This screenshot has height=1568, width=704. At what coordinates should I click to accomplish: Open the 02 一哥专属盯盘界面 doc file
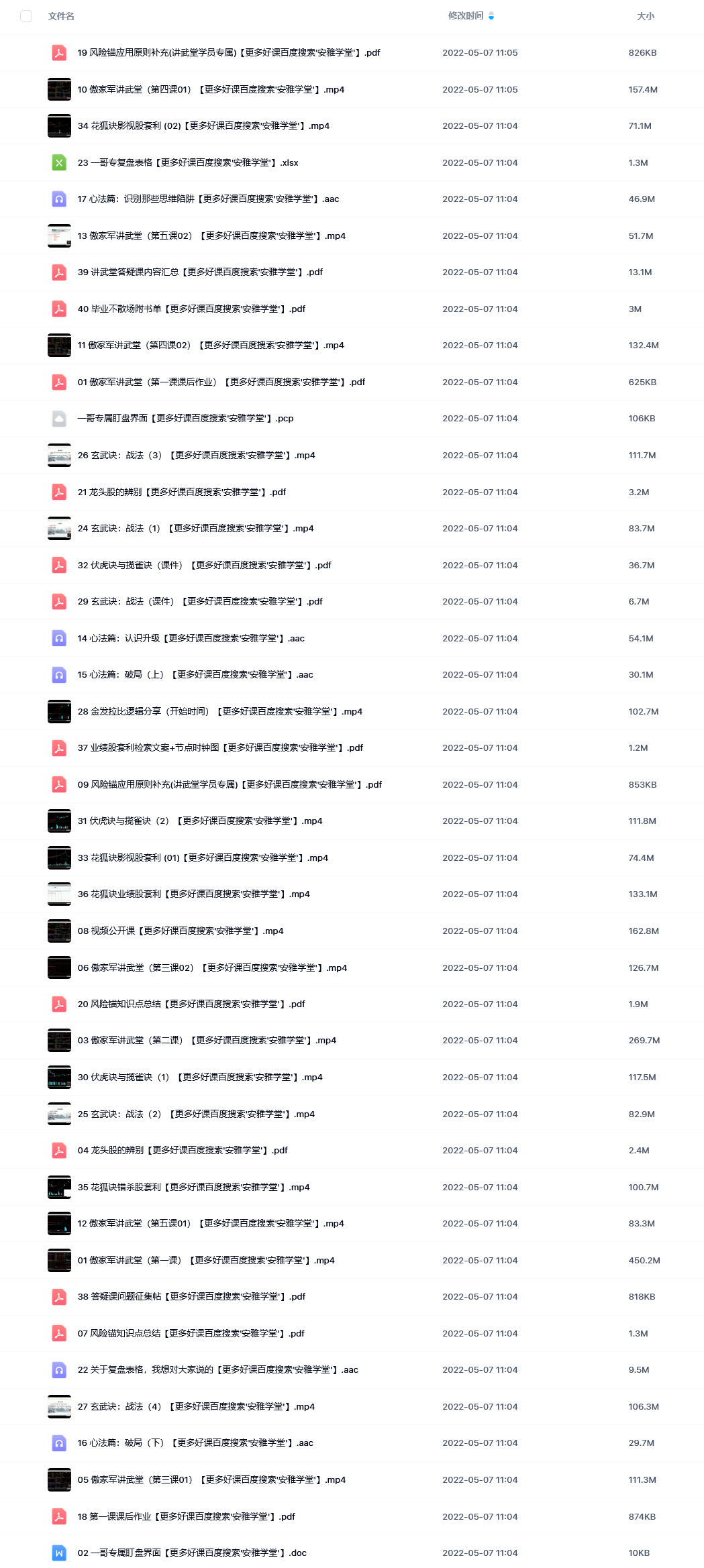pos(192,1553)
